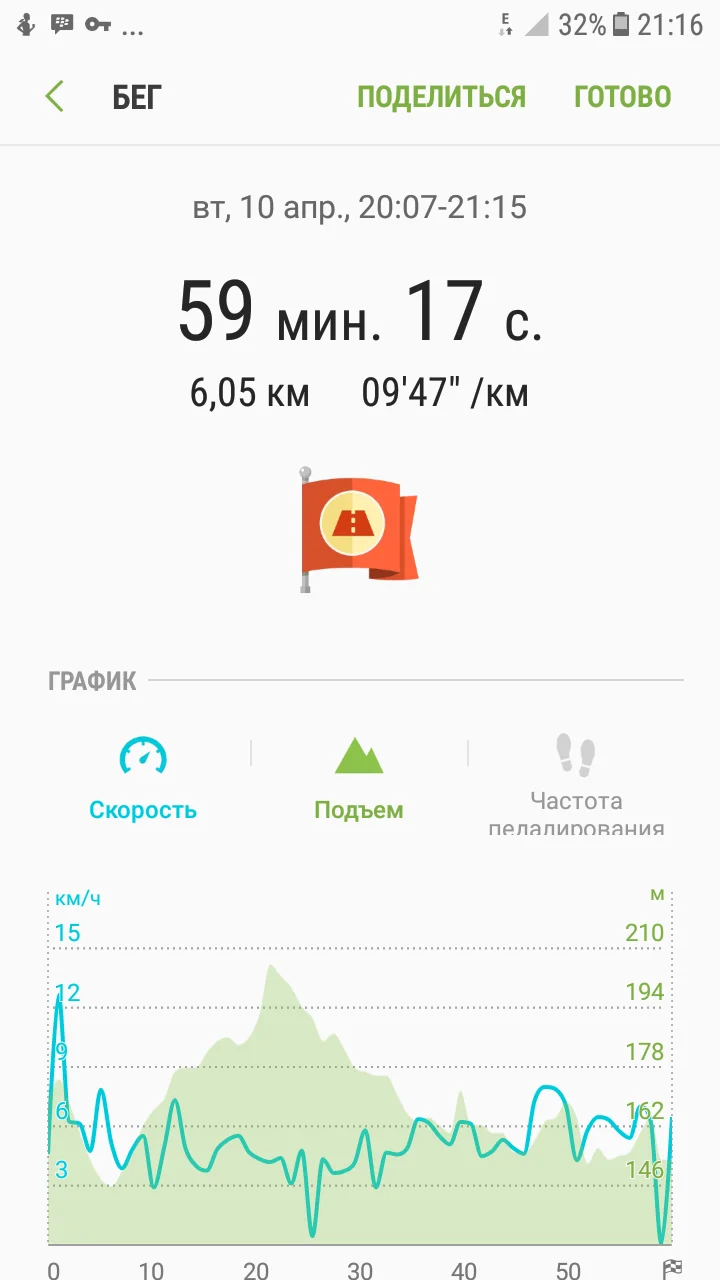Image resolution: width=720 pixels, height=1280 pixels.
Task: Select the Подъем chart option
Action: click(x=359, y=781)
